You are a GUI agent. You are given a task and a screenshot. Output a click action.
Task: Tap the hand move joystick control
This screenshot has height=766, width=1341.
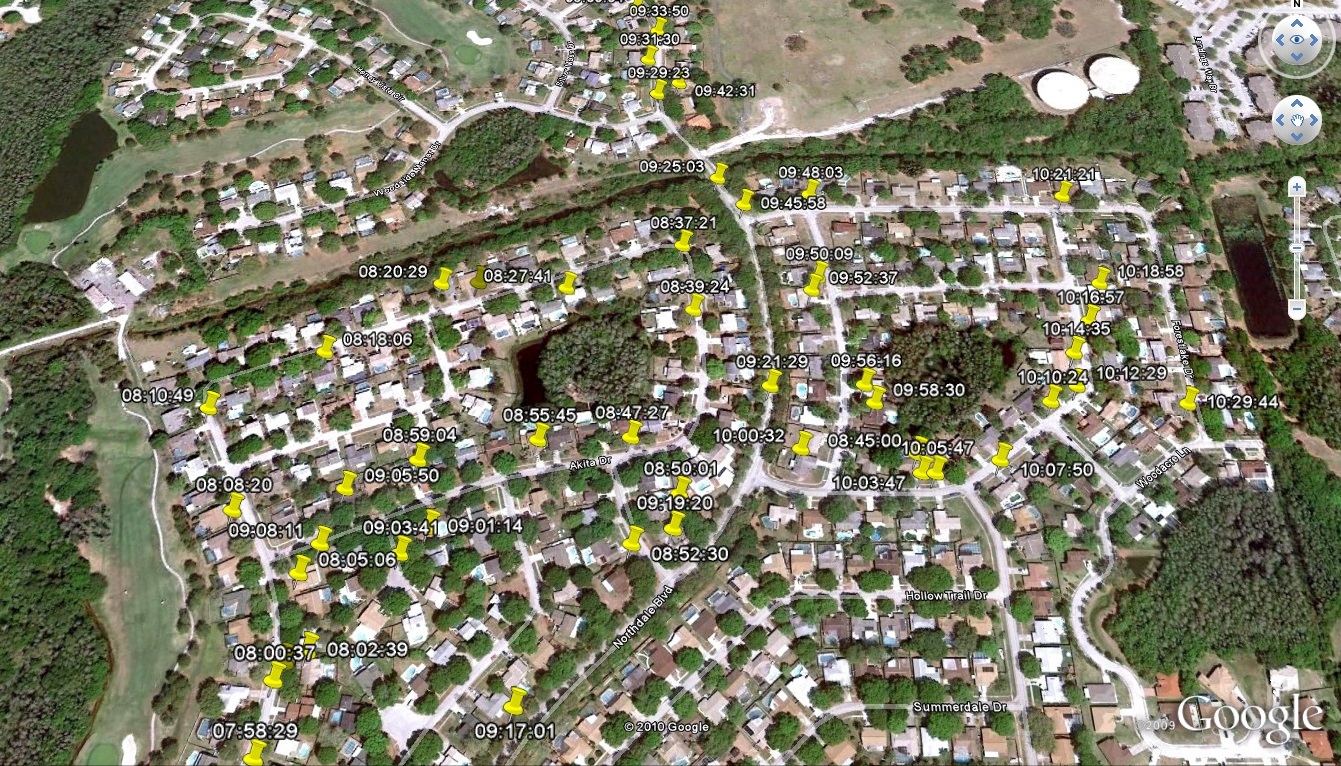tap(1296, 120)
